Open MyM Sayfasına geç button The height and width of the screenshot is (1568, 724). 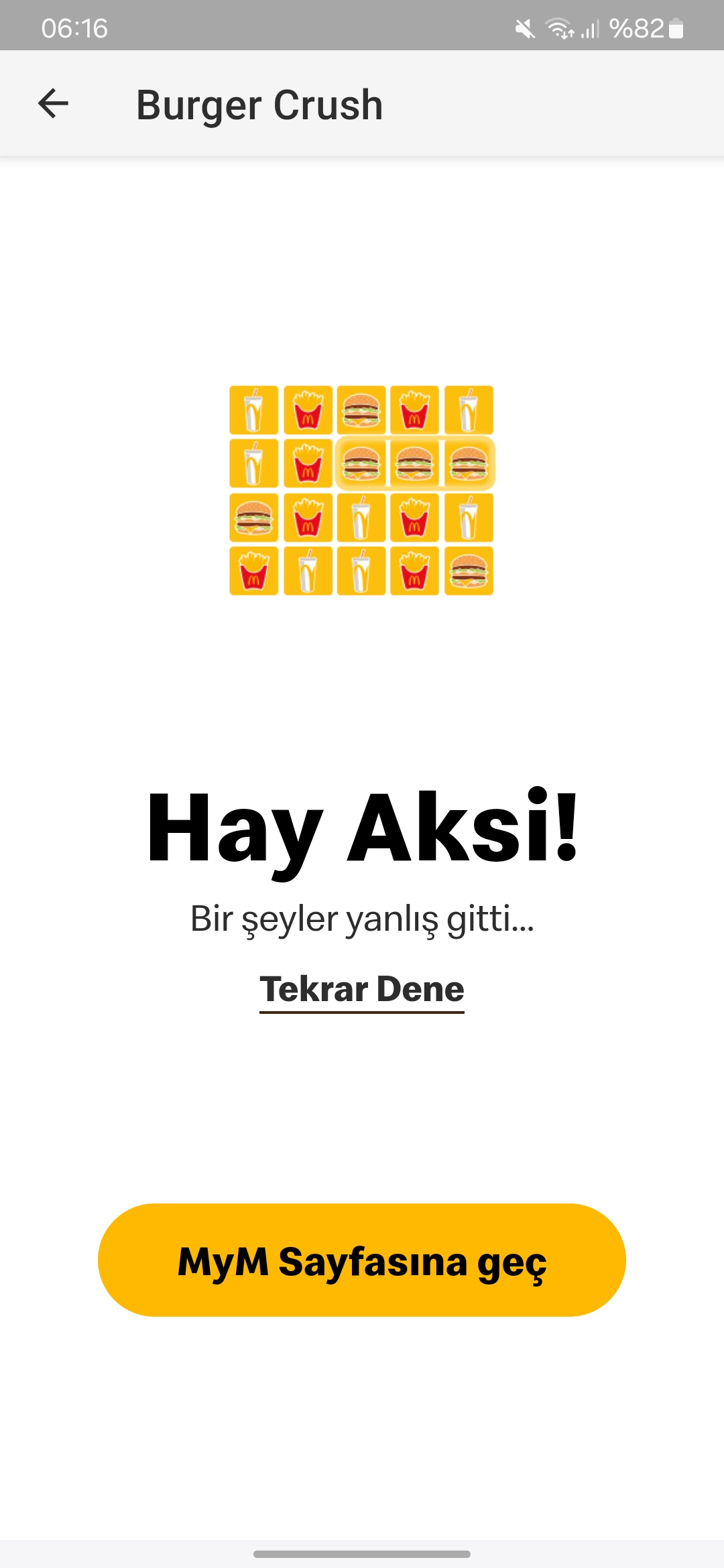coord(362,1260)
